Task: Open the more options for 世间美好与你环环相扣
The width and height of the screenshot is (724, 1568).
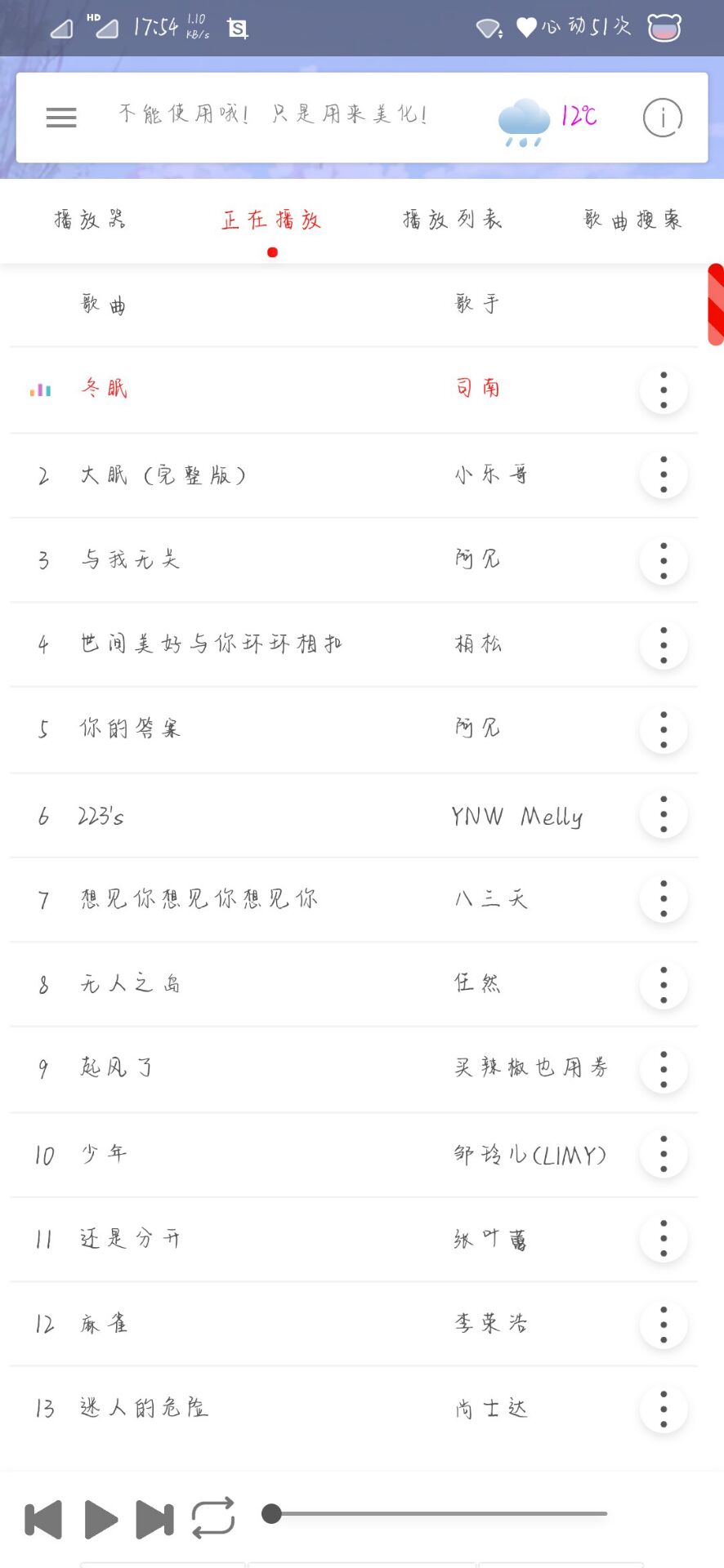Action: [663, 645]
